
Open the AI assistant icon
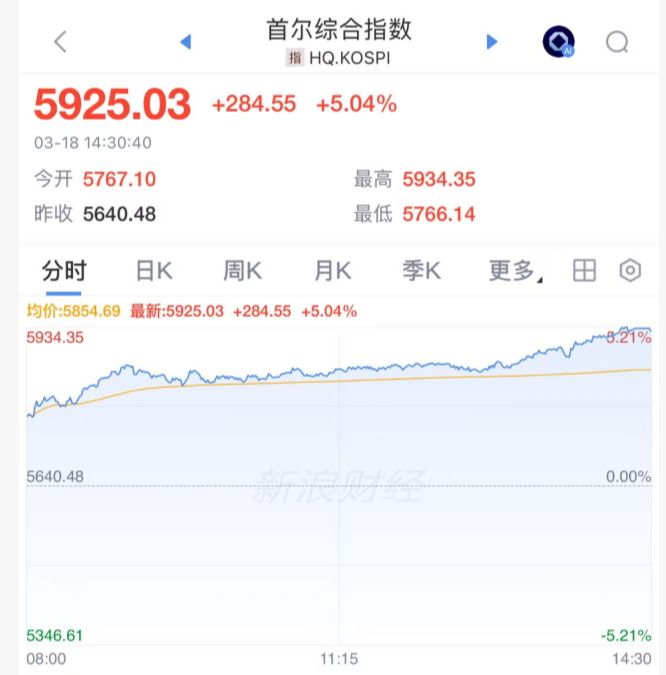[x=558, y=41]
